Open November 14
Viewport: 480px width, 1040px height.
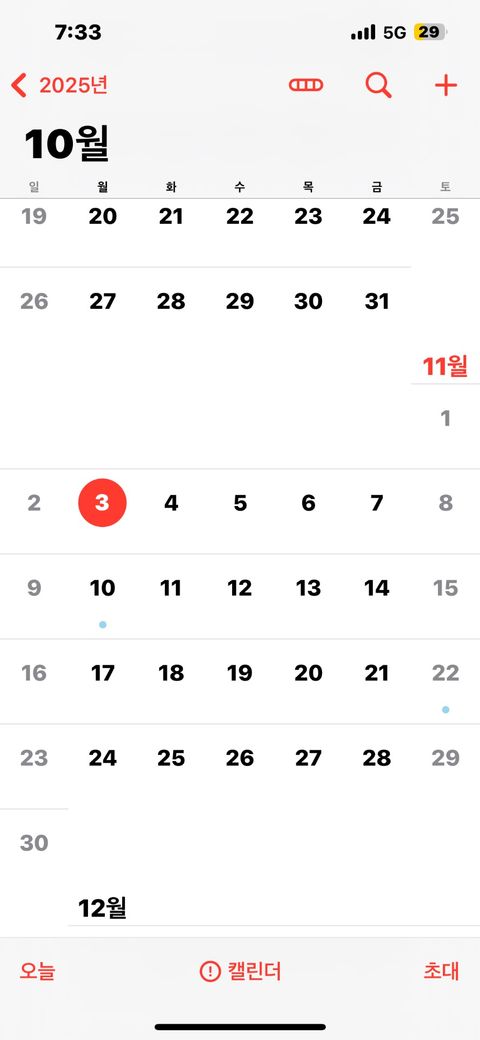point(377,588)
